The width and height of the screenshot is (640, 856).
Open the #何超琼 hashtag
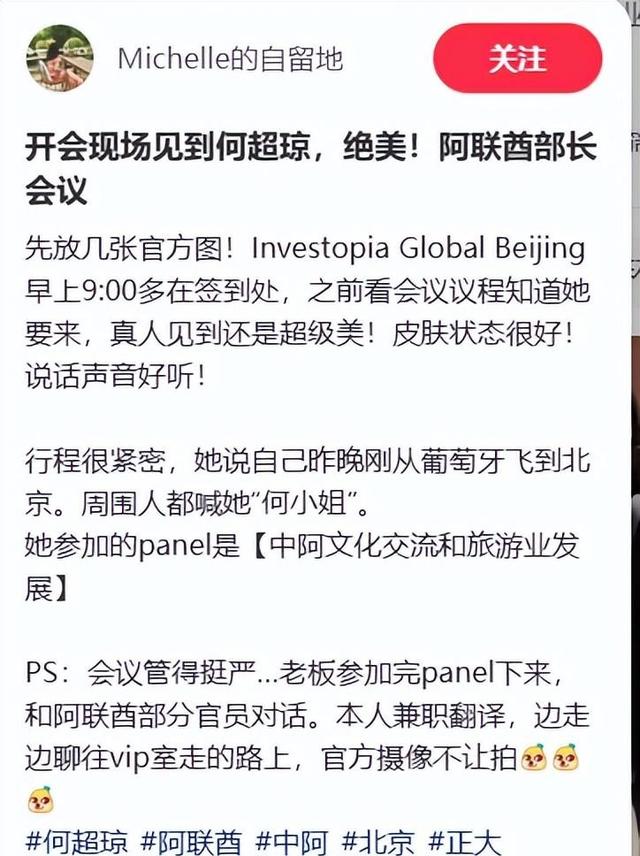(78, 842)
